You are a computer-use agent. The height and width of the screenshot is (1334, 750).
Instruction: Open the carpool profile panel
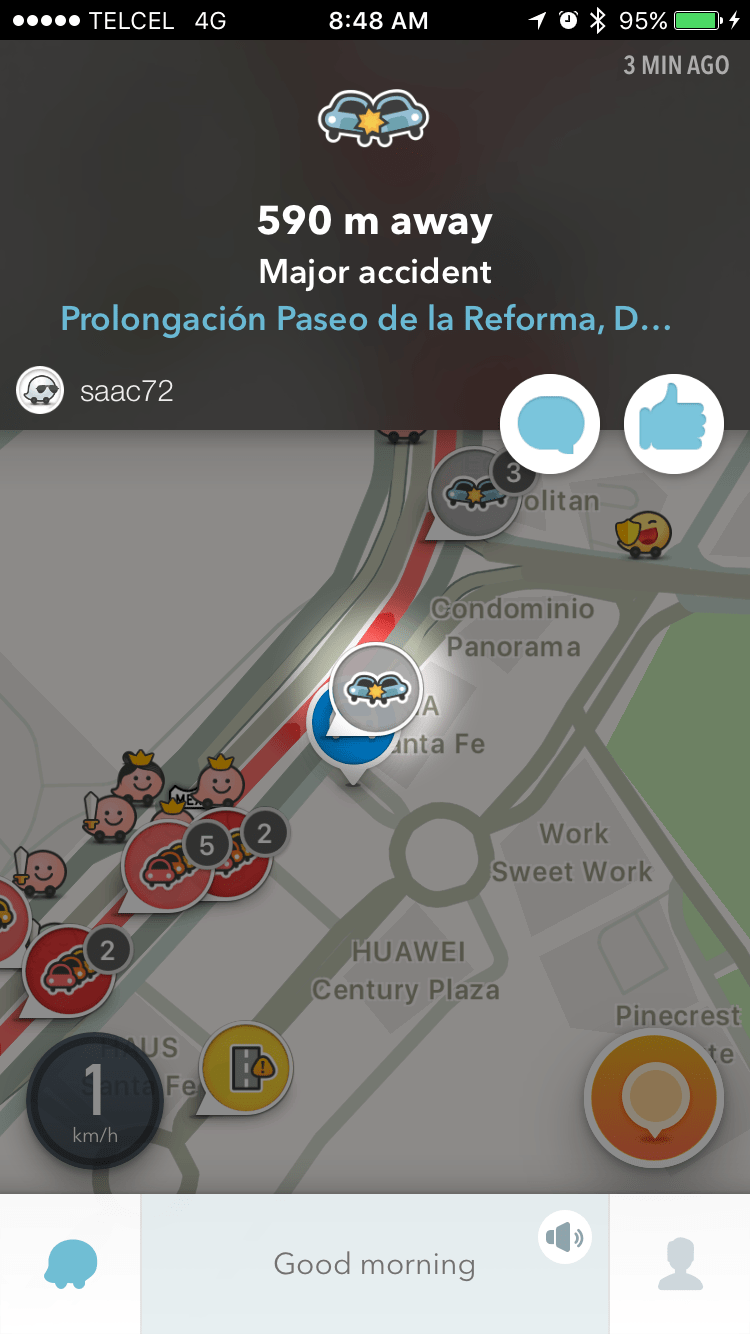point(680,1263)
